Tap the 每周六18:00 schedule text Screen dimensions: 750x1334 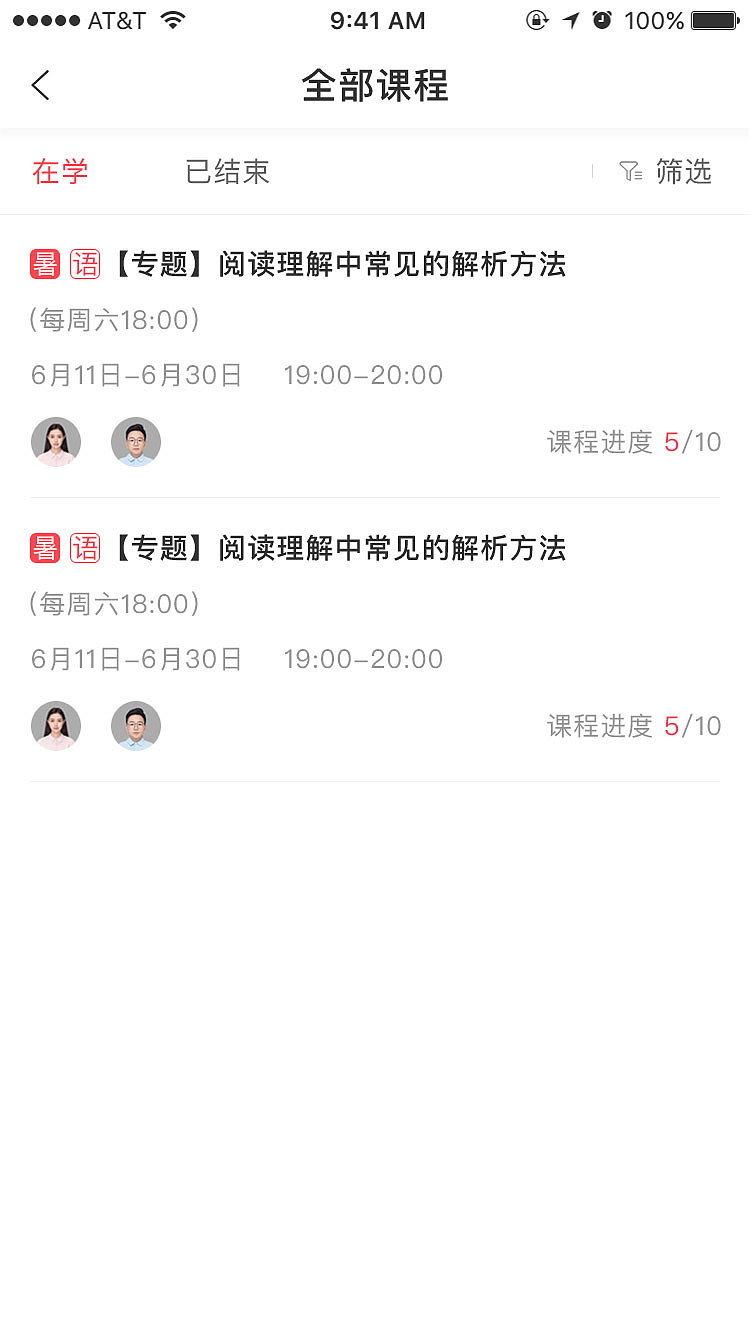(114, 319)
